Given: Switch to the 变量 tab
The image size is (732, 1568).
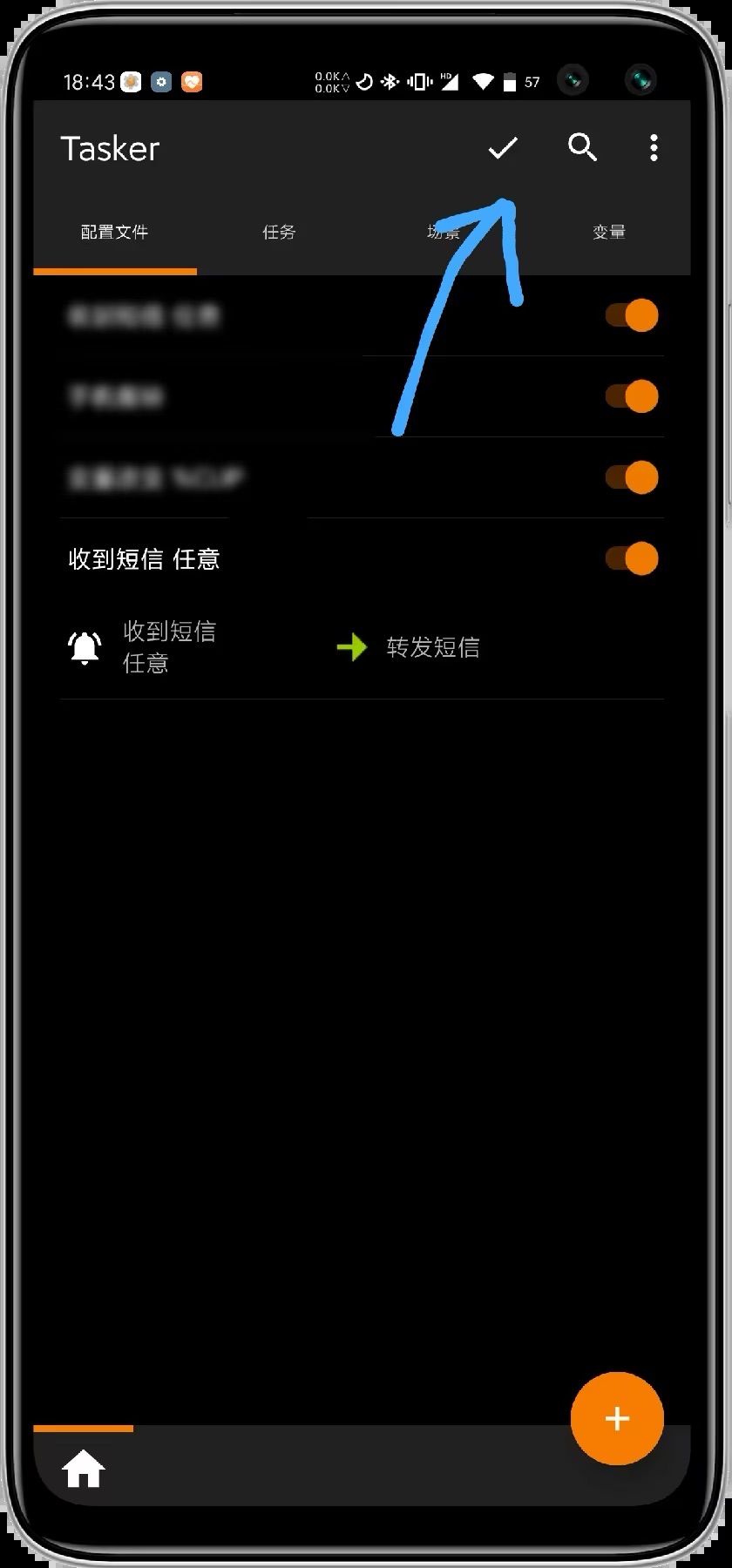Looking at the screenshot, I should [x=608, y=232].
